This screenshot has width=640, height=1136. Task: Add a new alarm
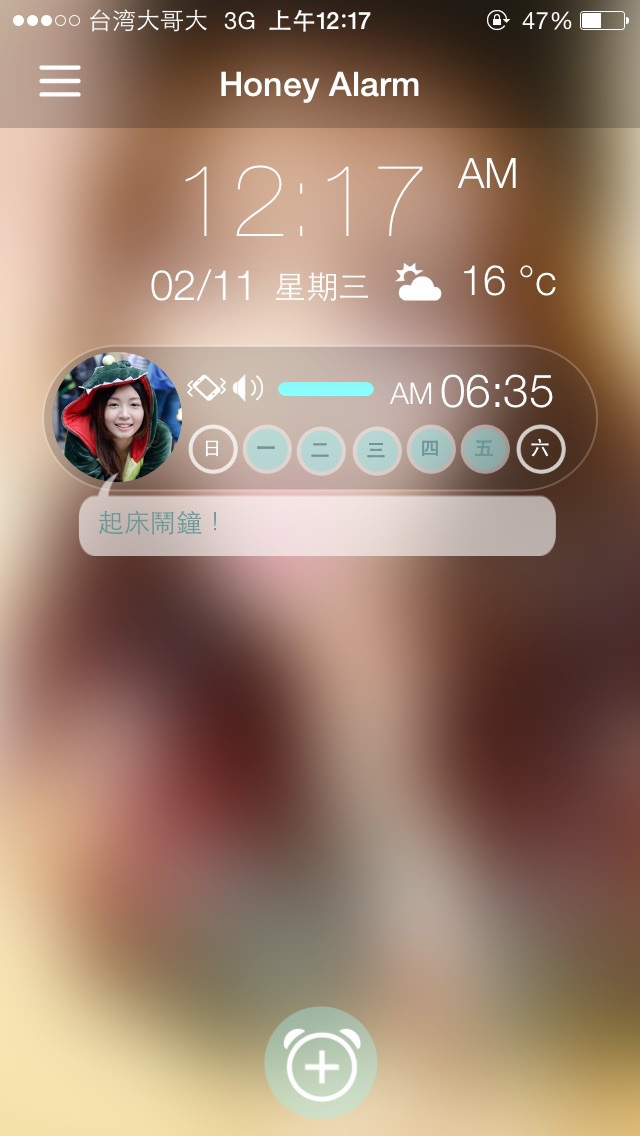pyautogui.click(x=321, y=1063)
